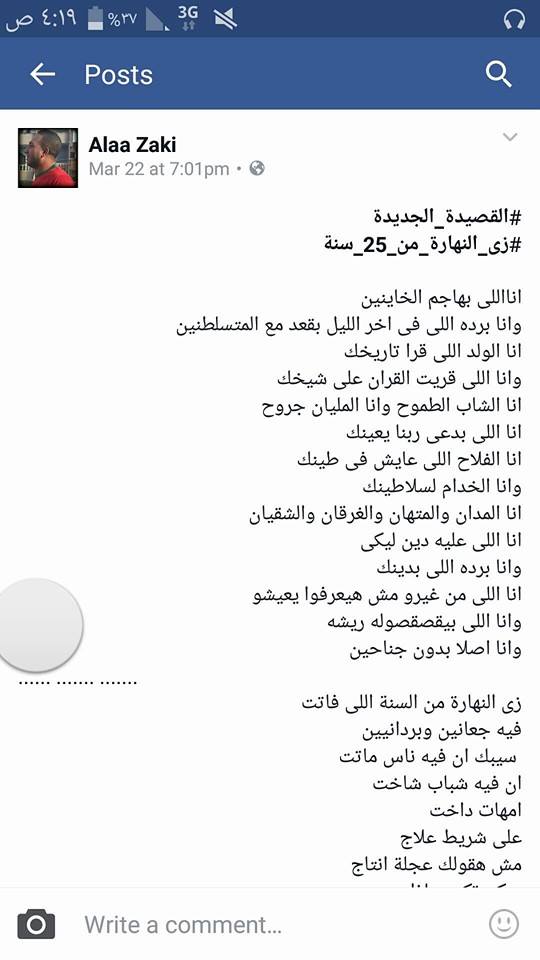This screenshot has height=960, width=540.
Task: Open the Alaa Zaki name link
Action: 132,144
